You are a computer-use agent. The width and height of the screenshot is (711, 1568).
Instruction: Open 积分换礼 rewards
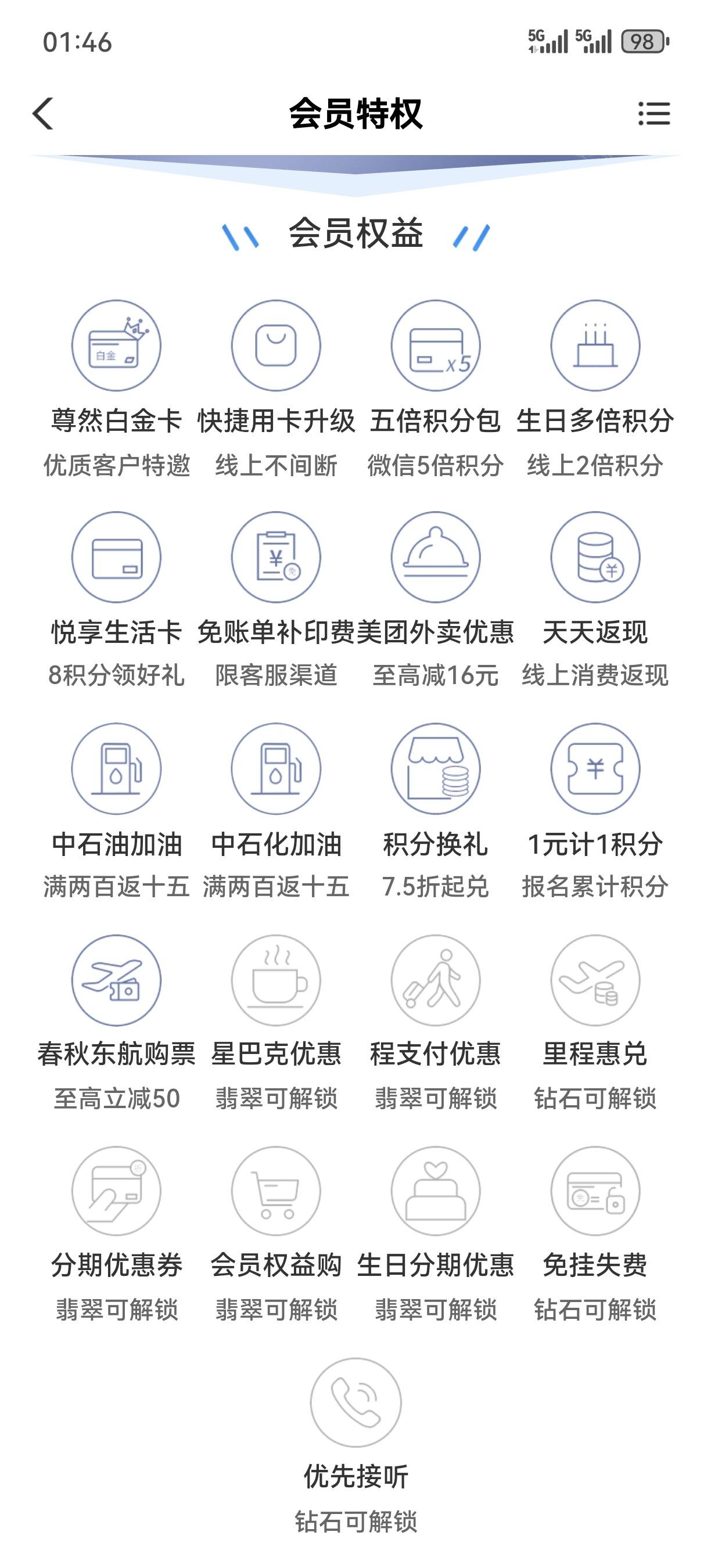[435, 811]
